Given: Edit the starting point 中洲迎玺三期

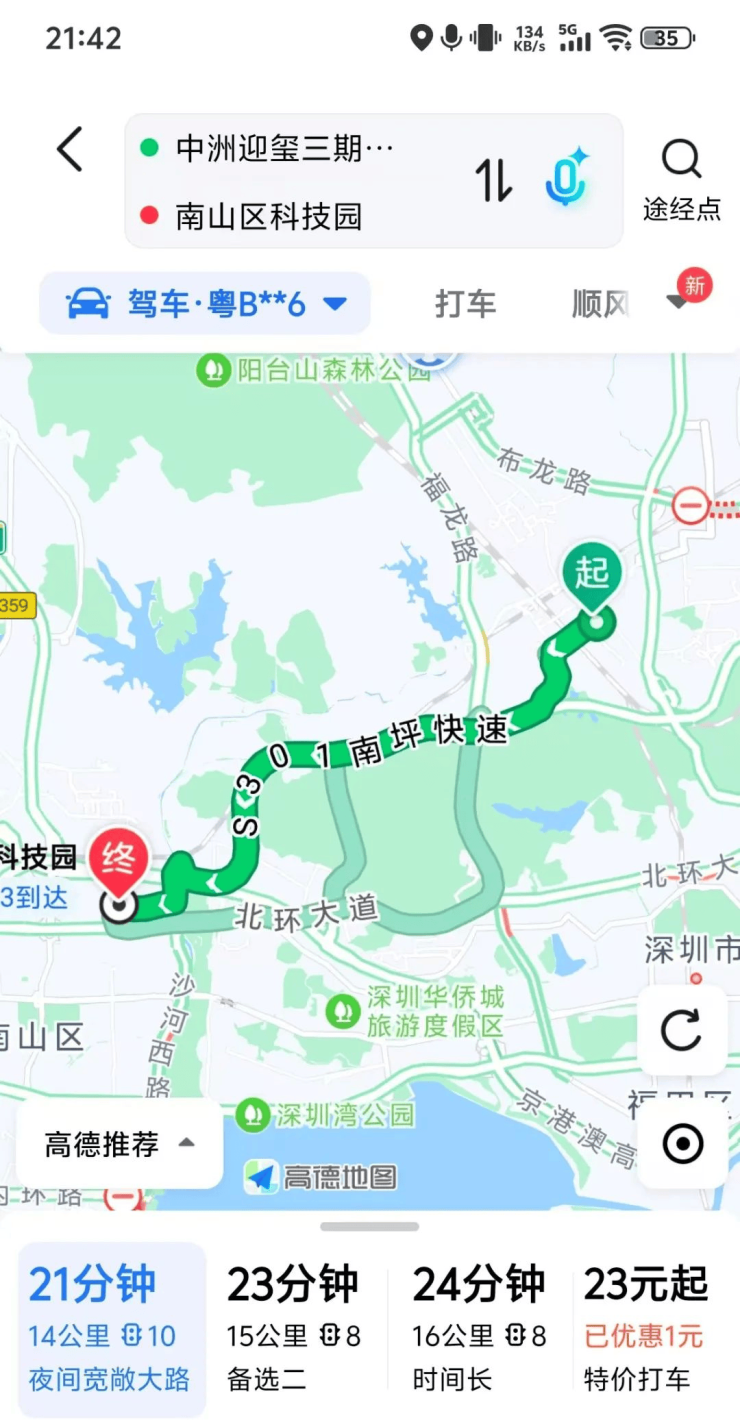Looking at the screenshot, I should (285, 149).
